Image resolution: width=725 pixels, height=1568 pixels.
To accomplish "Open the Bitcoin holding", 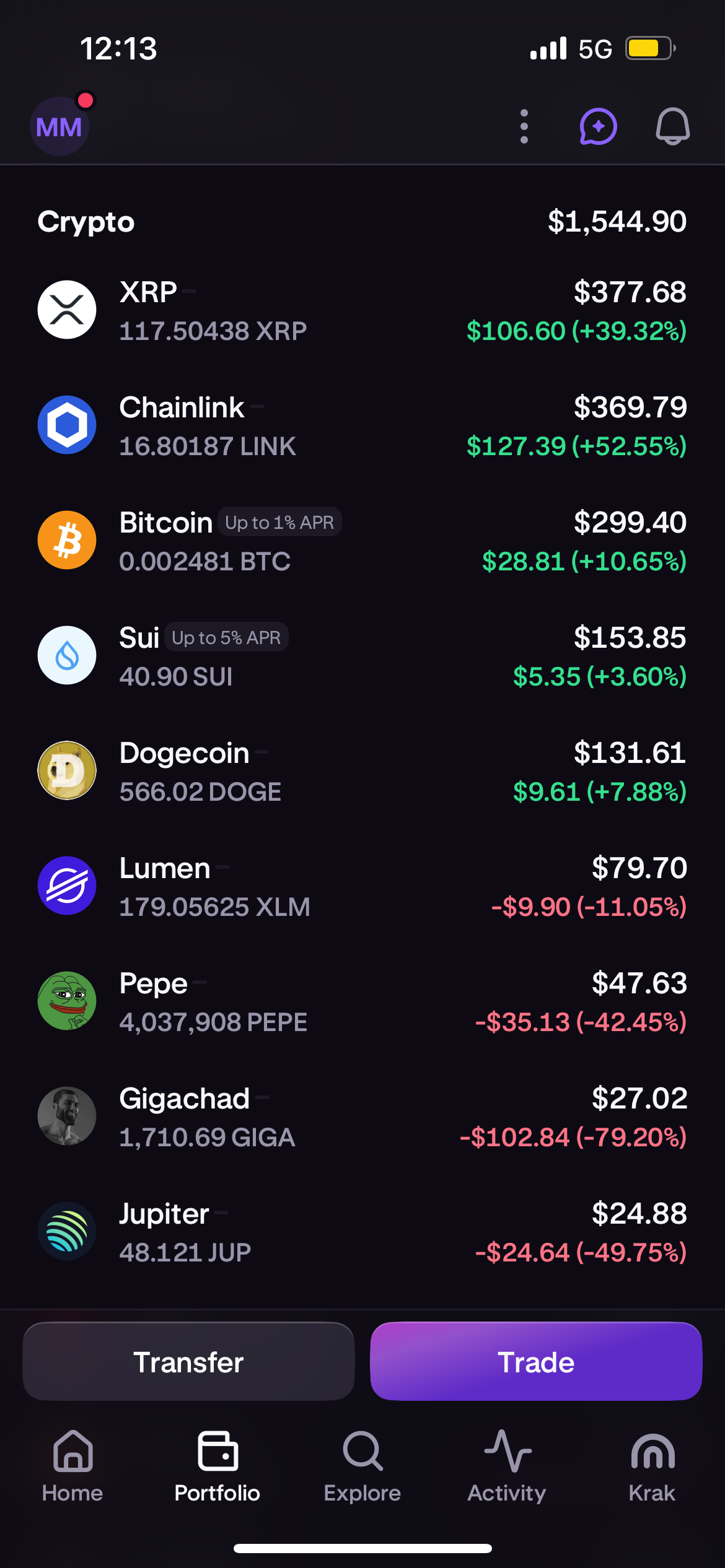I will 362,541.
